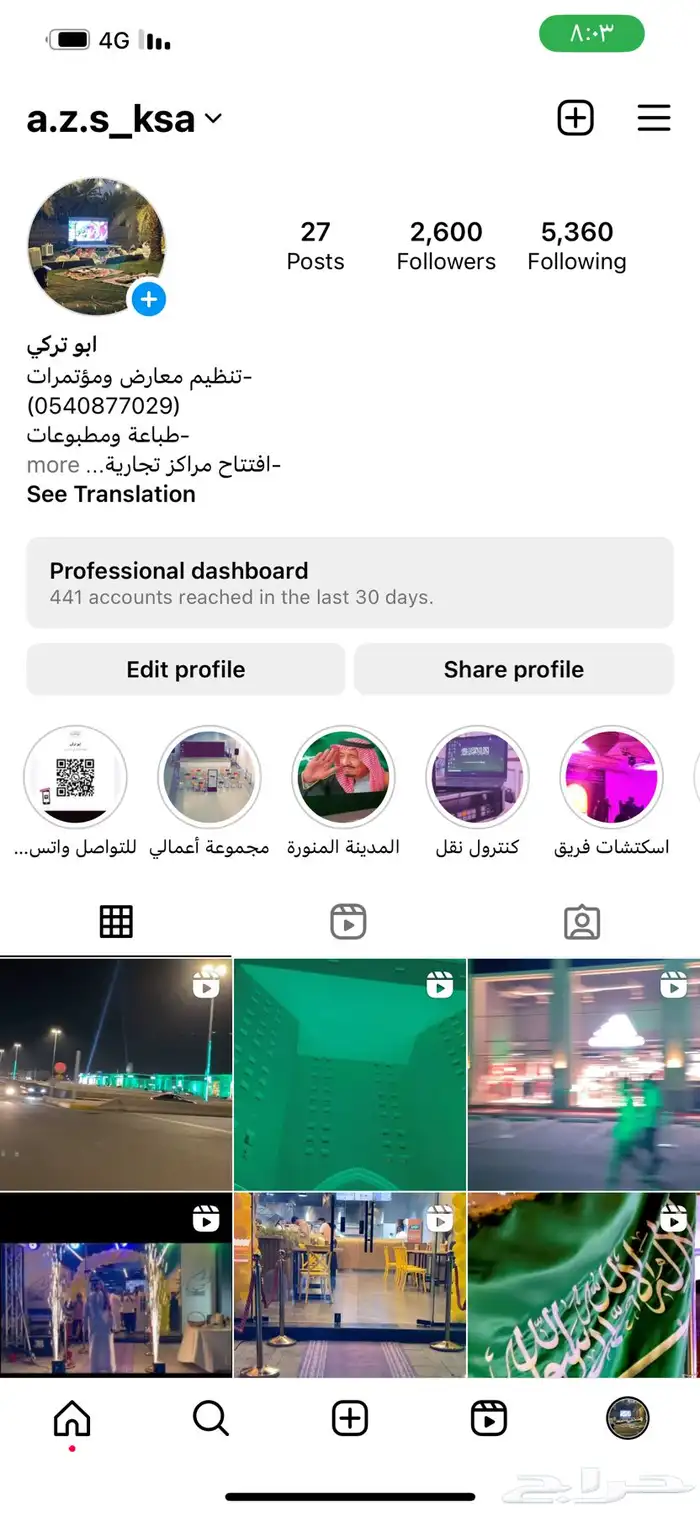Open the مجموعة أعمالي story highlight
Image resolution: width=700 pixels, height=1514 pixels.
[209, 777]
